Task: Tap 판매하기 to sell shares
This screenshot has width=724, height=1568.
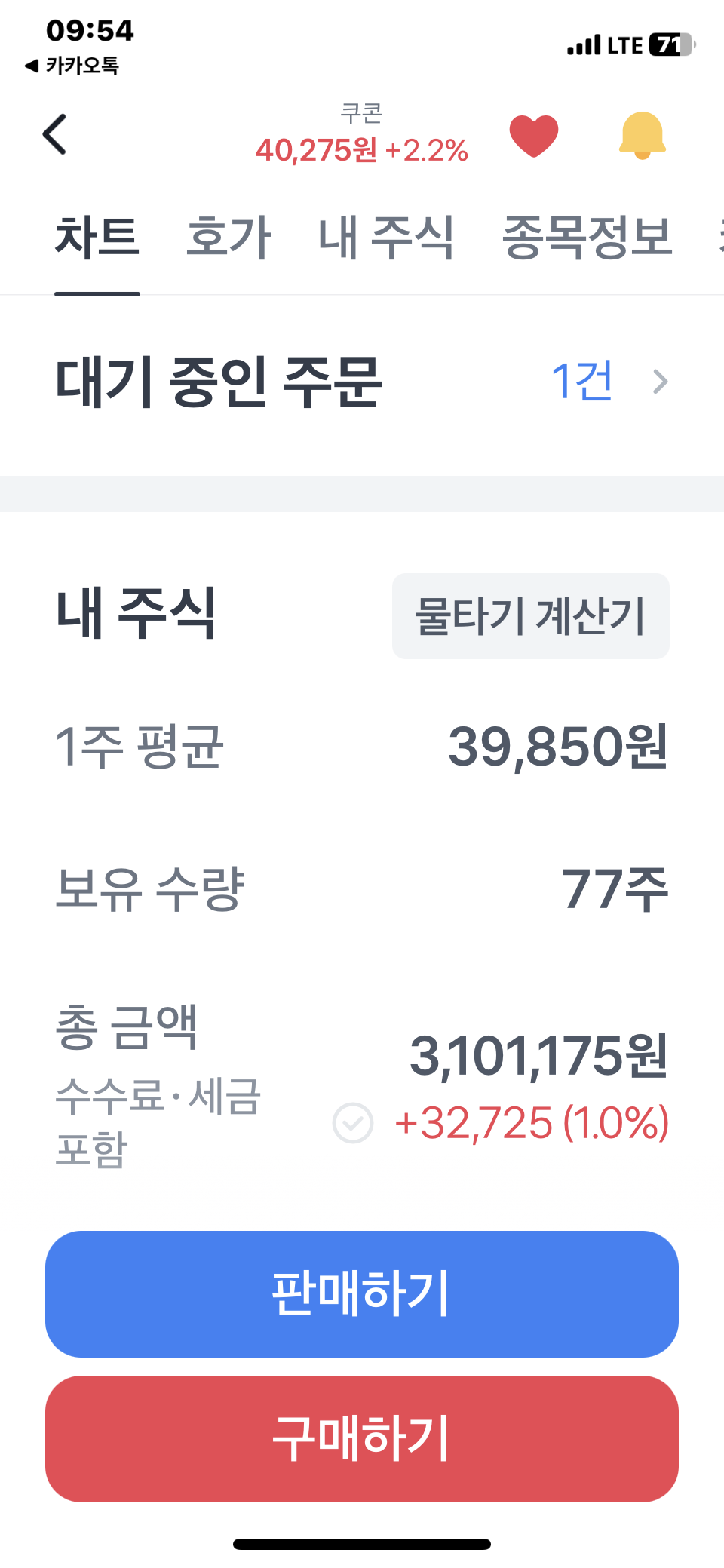Action: point(362,1293)
